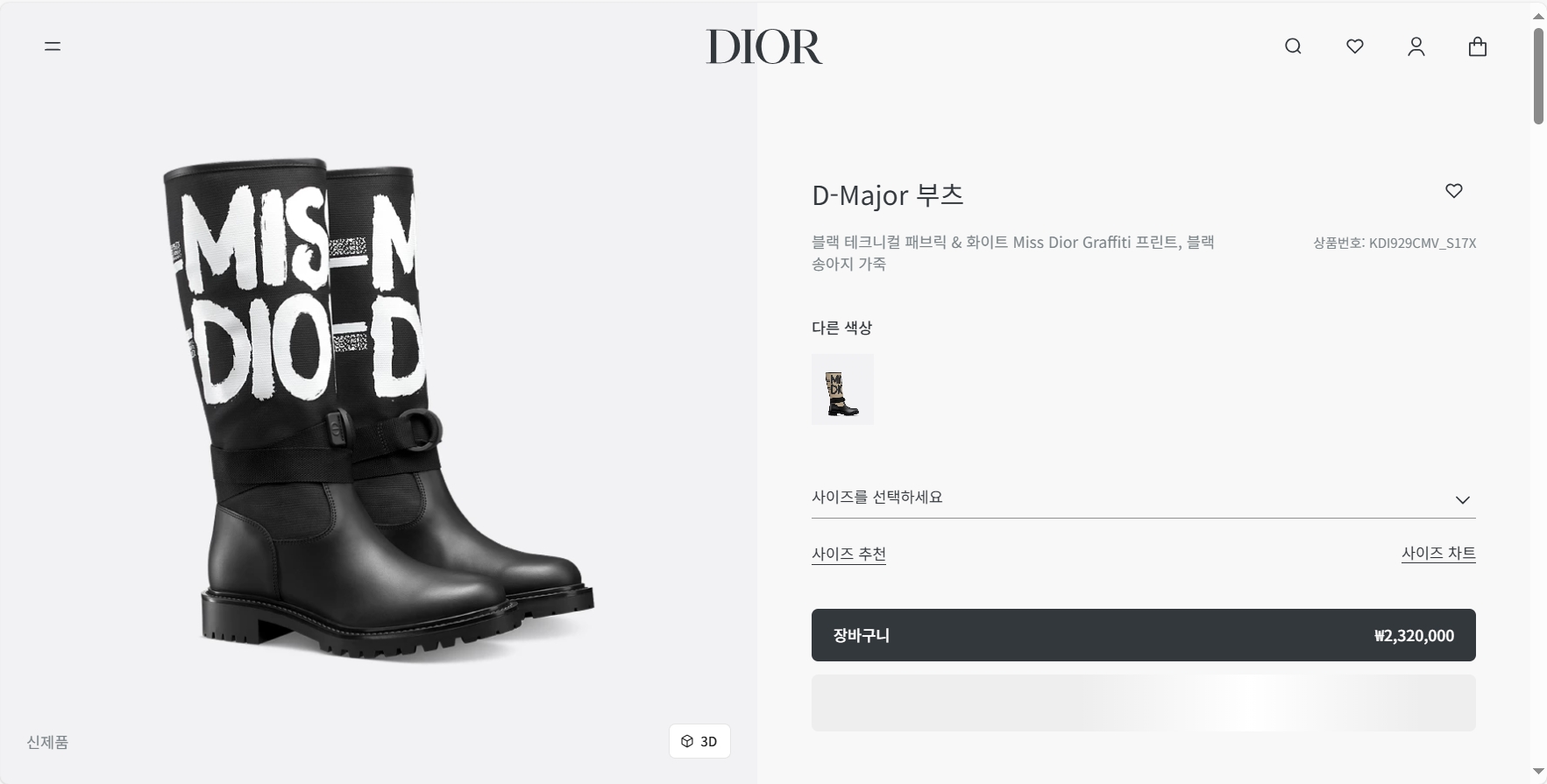View the boots in 3D
The height and width of the screenshot is (784, 1547).
point(699,741)
